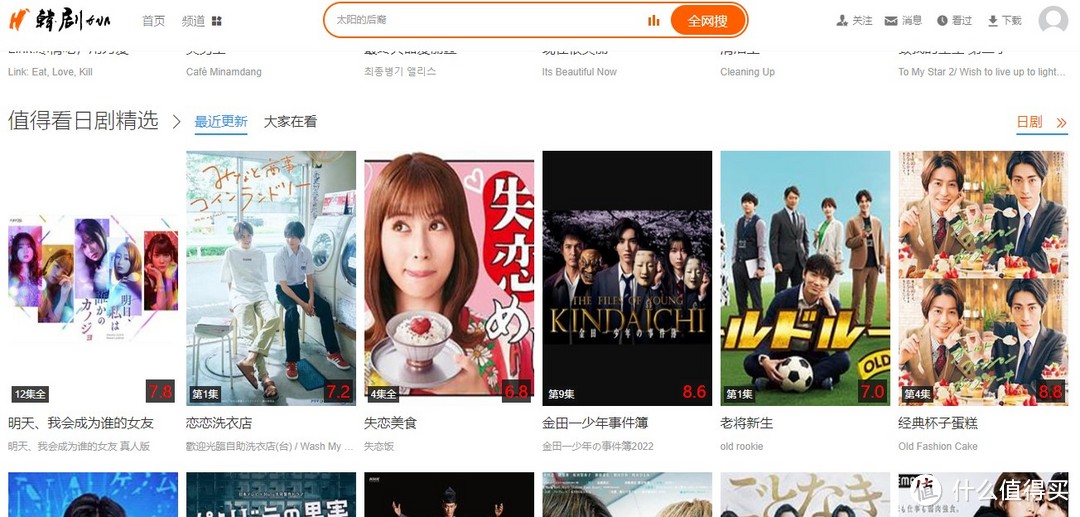This screenshot has width=1080, height=517.
Task: Open 消息 messages
Action: (903, 20)
